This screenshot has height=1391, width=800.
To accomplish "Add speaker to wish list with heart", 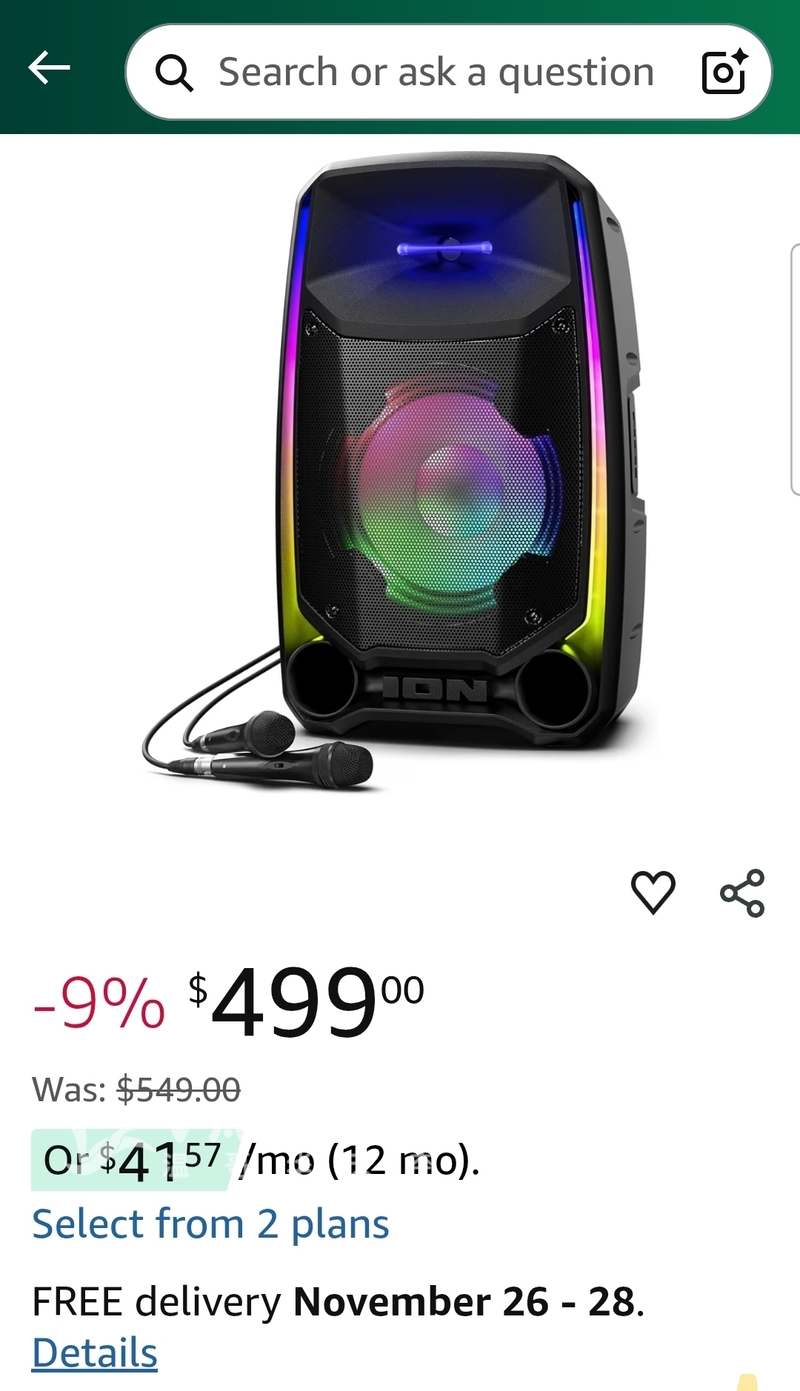I will 653,891.
